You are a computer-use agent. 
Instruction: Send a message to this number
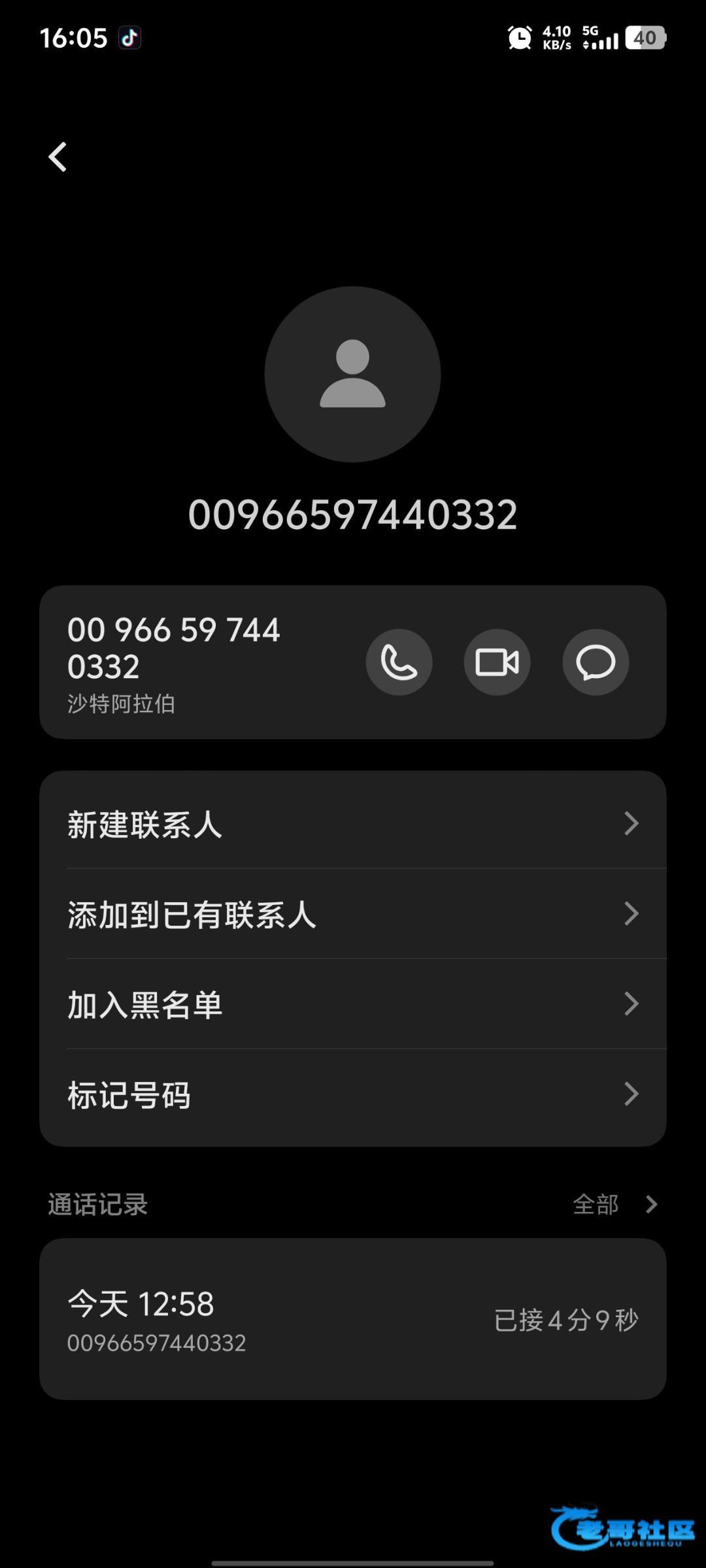[x=596, y=662]
